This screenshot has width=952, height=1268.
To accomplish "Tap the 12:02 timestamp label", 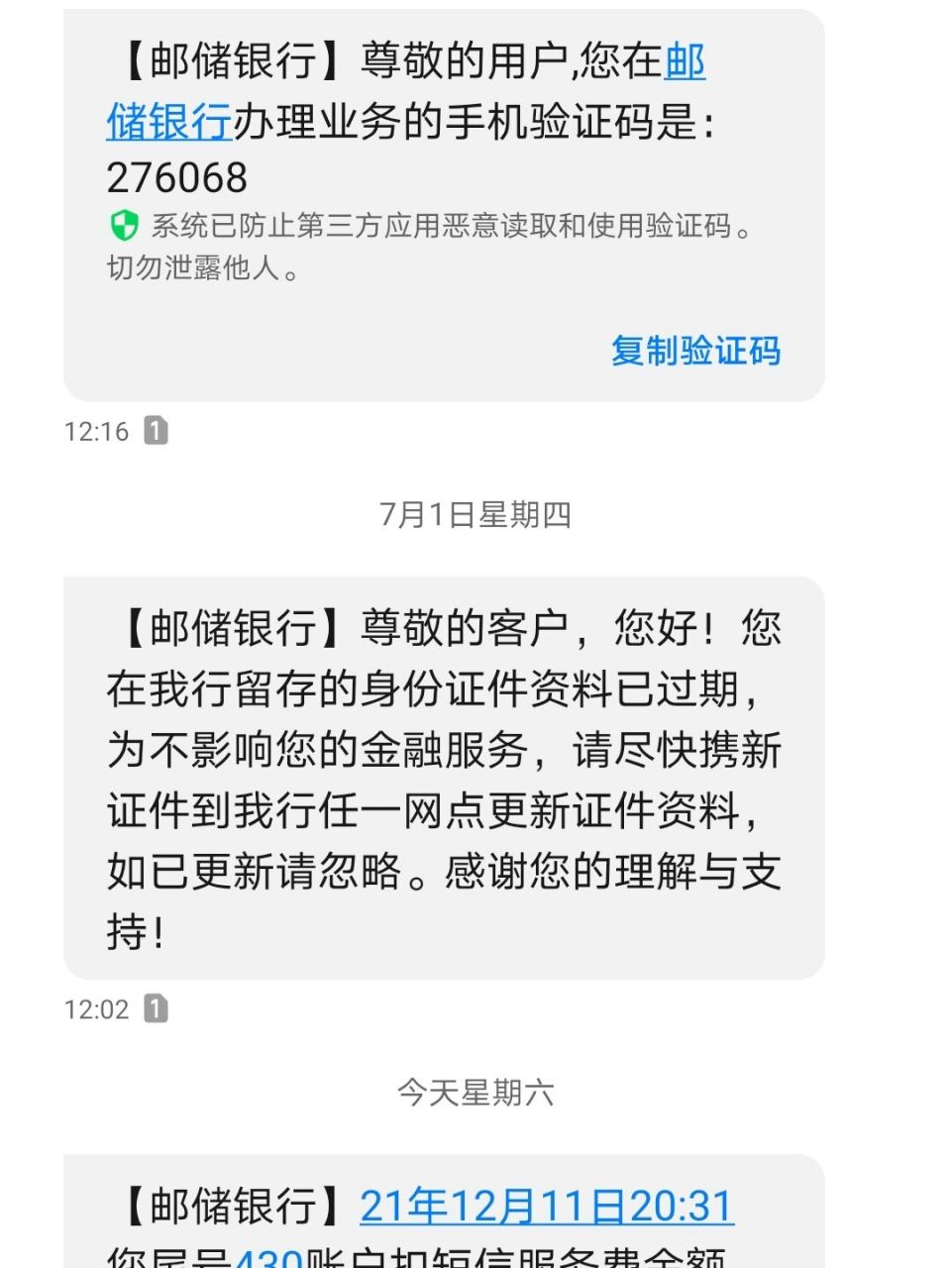I will click(96, 1009).
